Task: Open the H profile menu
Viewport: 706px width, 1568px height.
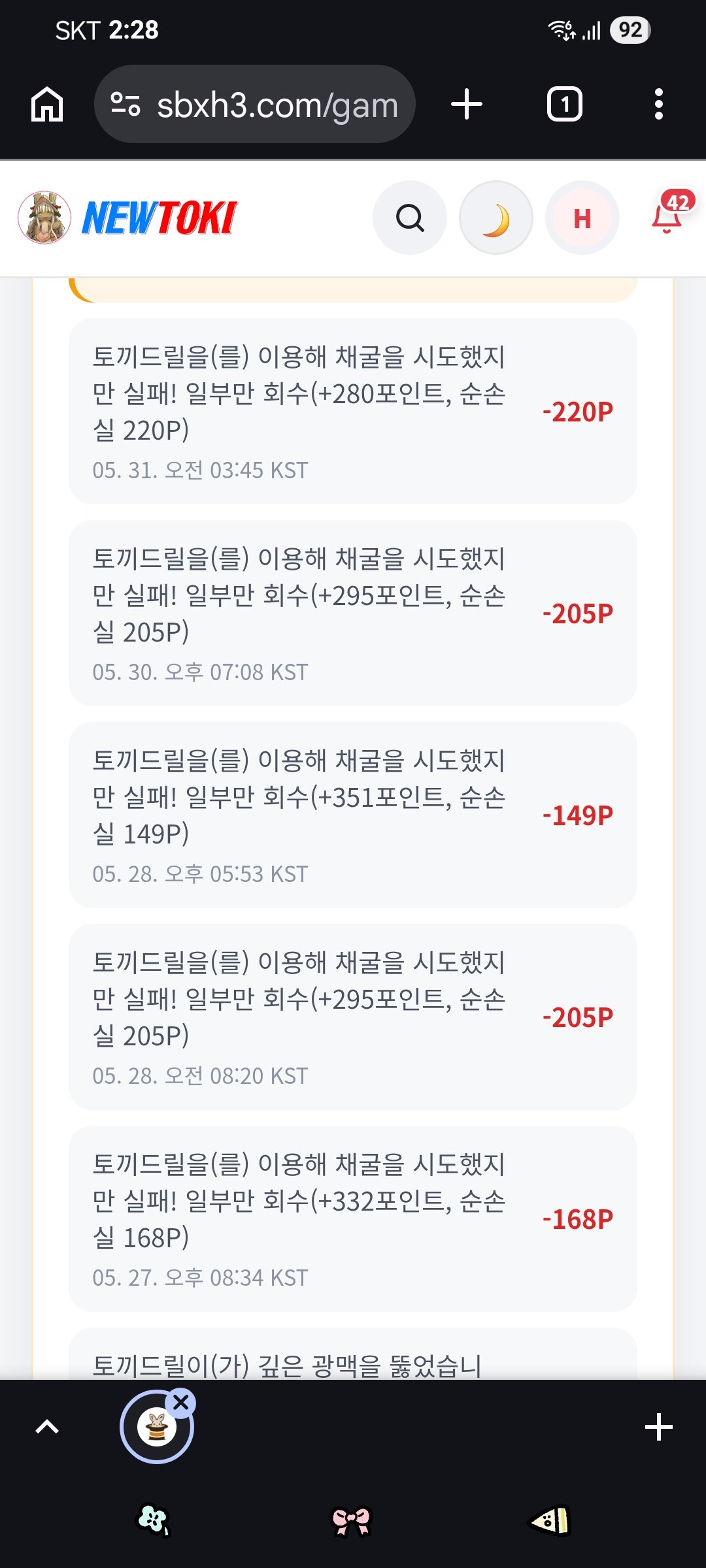Action: coord(582,218)
